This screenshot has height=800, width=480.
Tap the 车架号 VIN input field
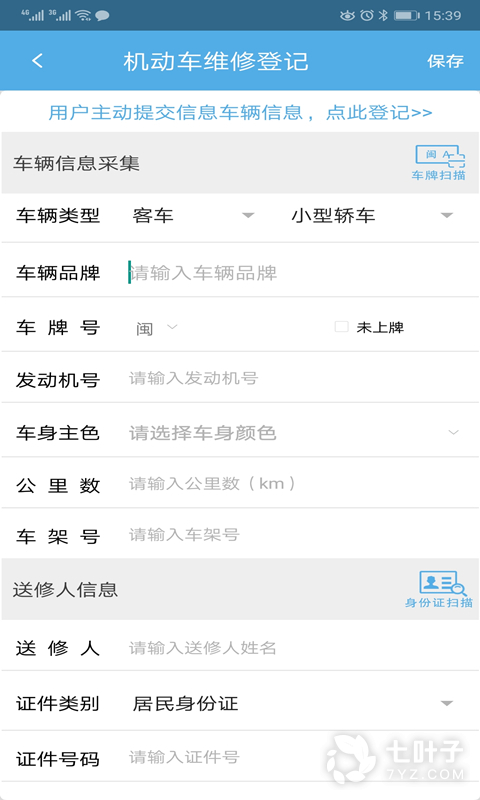pos(301,535)
